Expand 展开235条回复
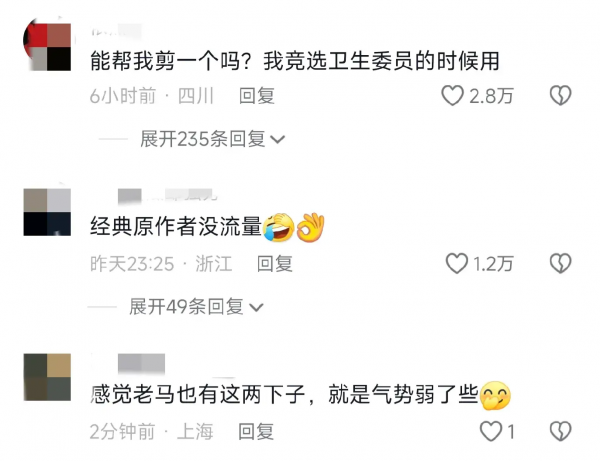Screen dimensions: 600x461 pyautogui.click(x=212, y=139)
